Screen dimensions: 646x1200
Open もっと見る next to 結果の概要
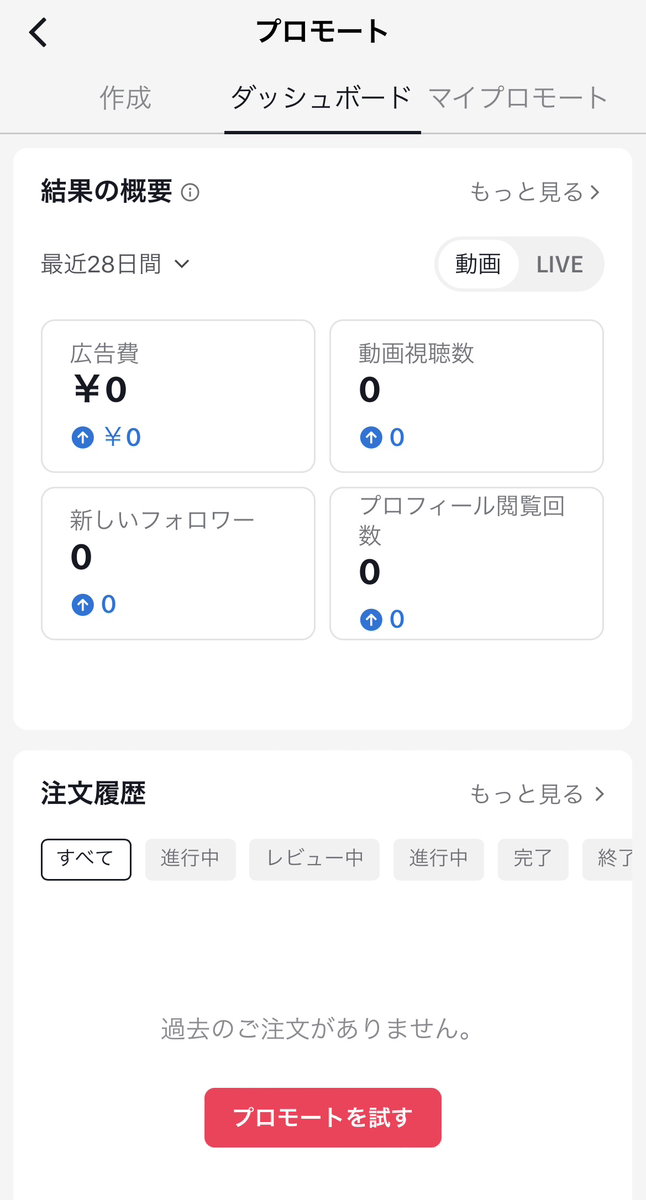535,192
